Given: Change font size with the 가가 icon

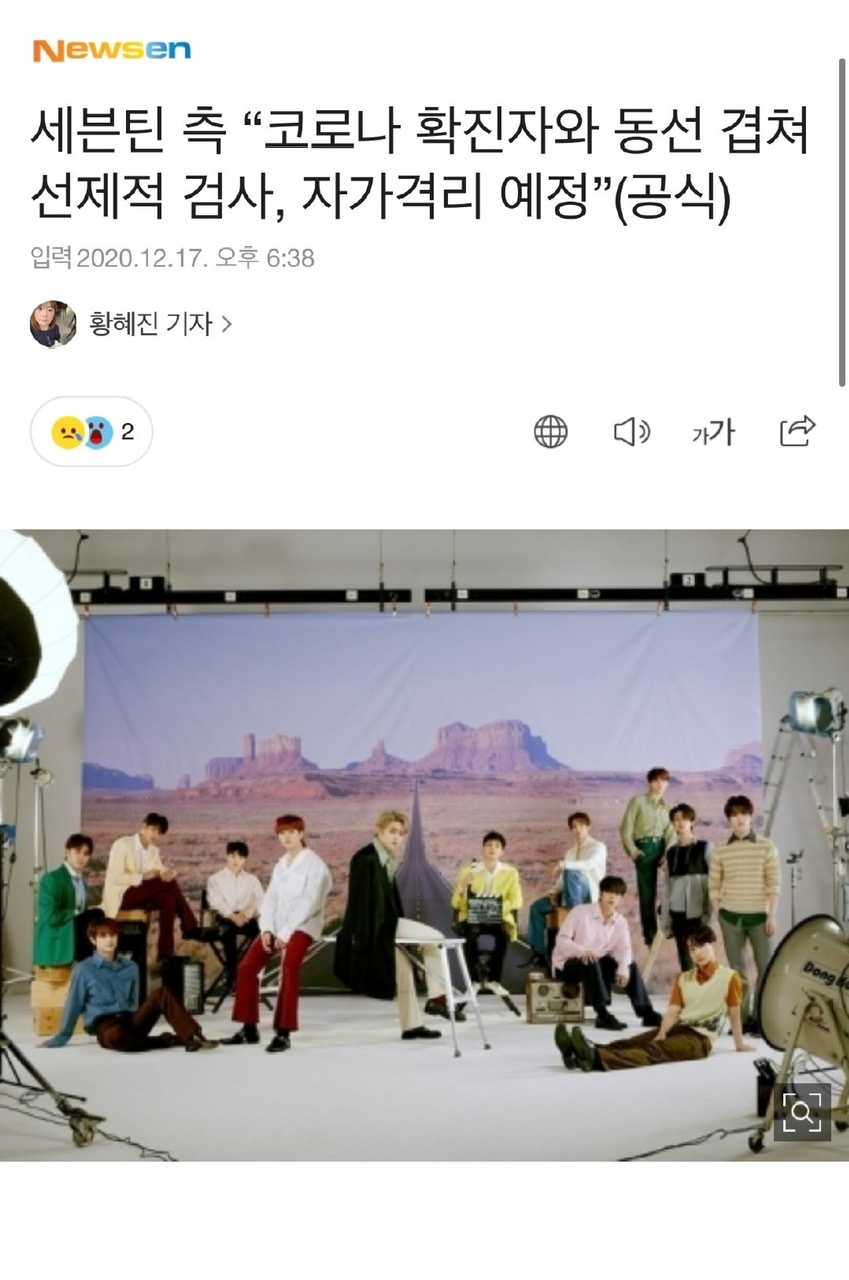Looking at the screenshot, I should point(713,432).
